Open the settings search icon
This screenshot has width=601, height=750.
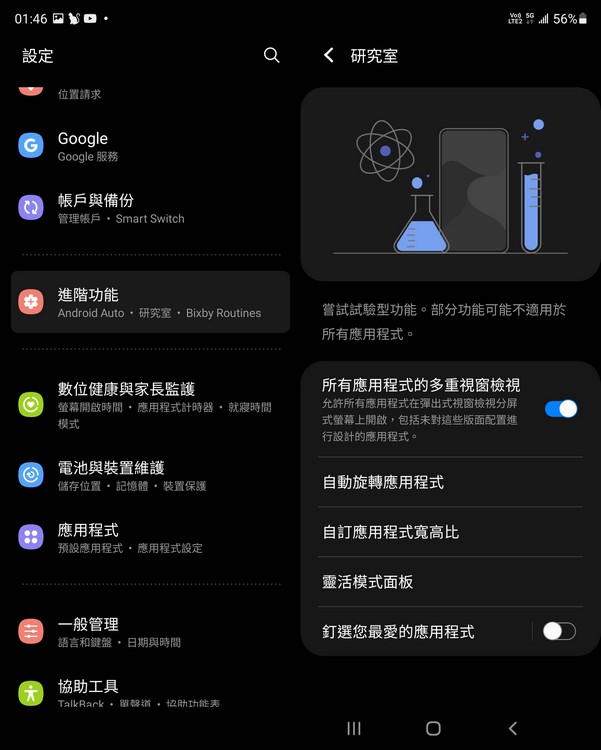(x=271, y=55)
